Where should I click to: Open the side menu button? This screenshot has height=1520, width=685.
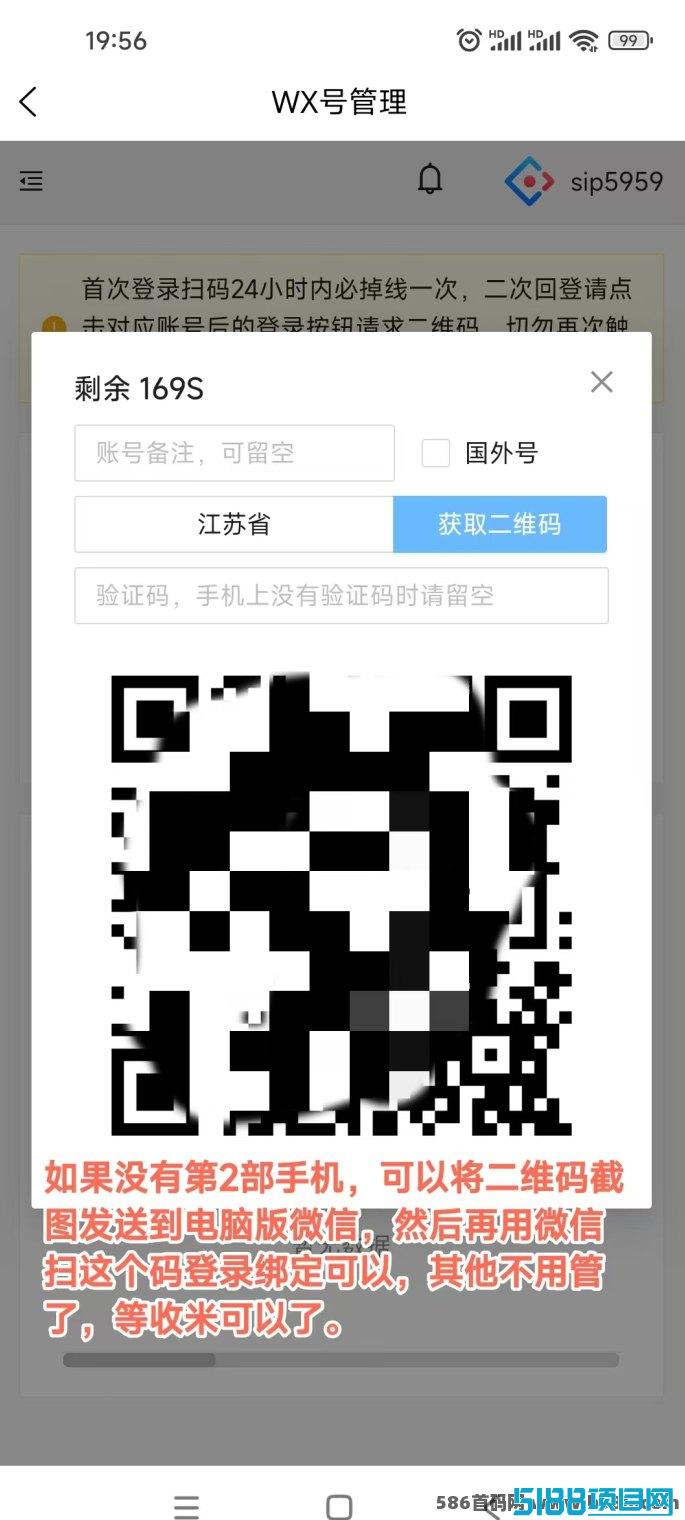click(32, 181)
